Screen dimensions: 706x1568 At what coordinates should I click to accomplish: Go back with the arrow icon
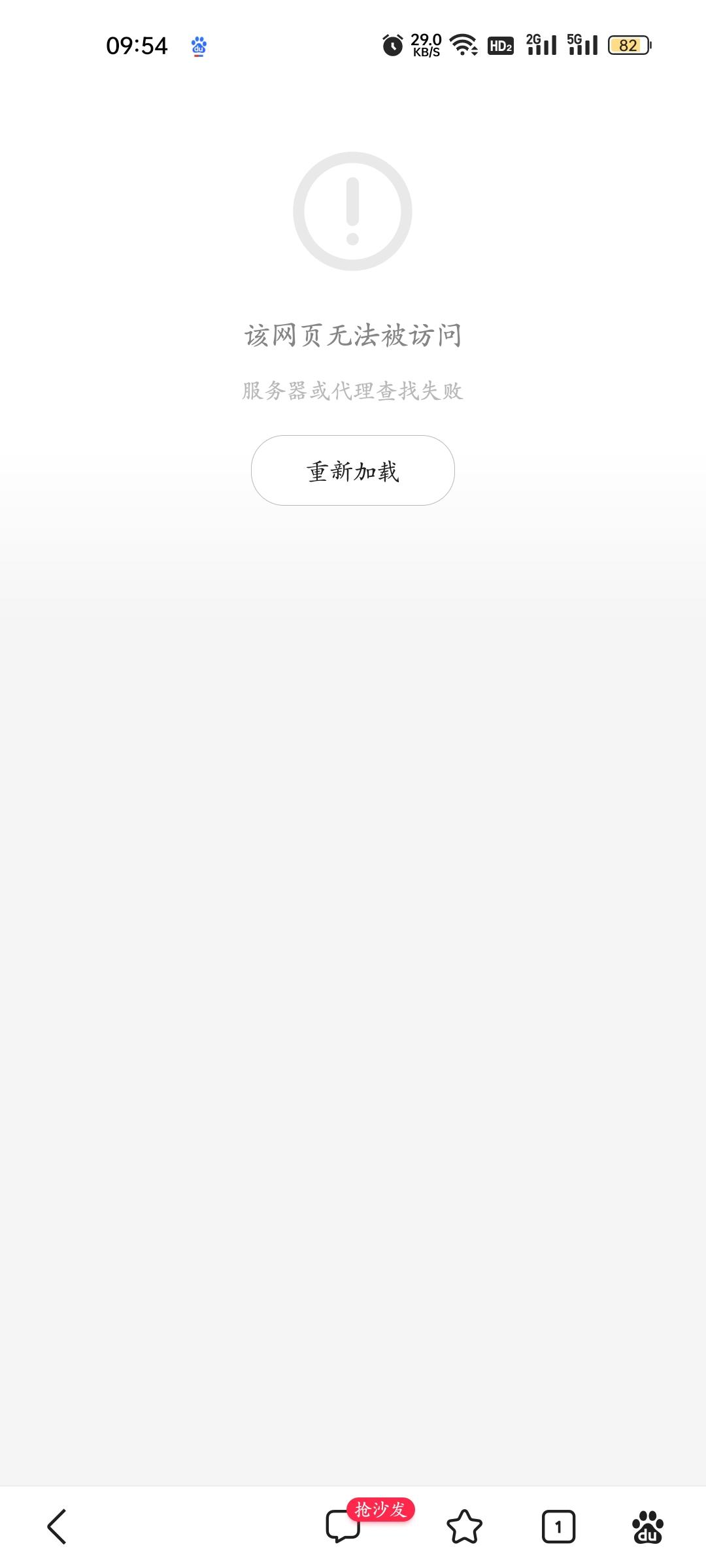point(58,1526)
